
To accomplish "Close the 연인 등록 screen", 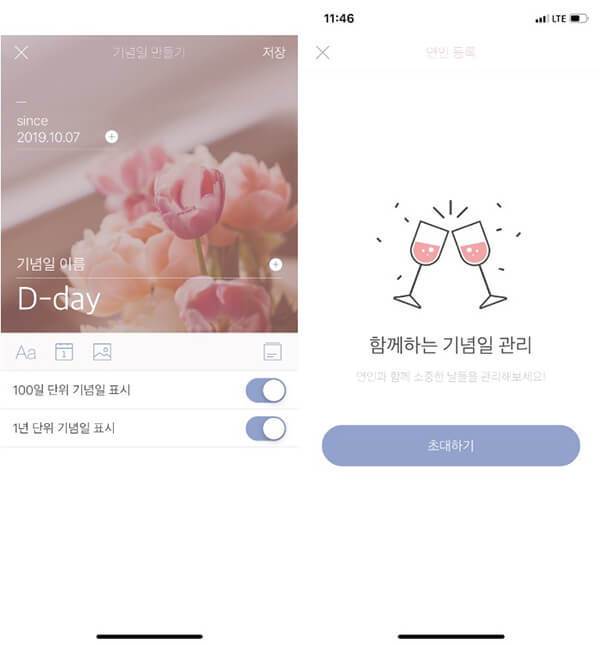I will click(x=322, y=52).
